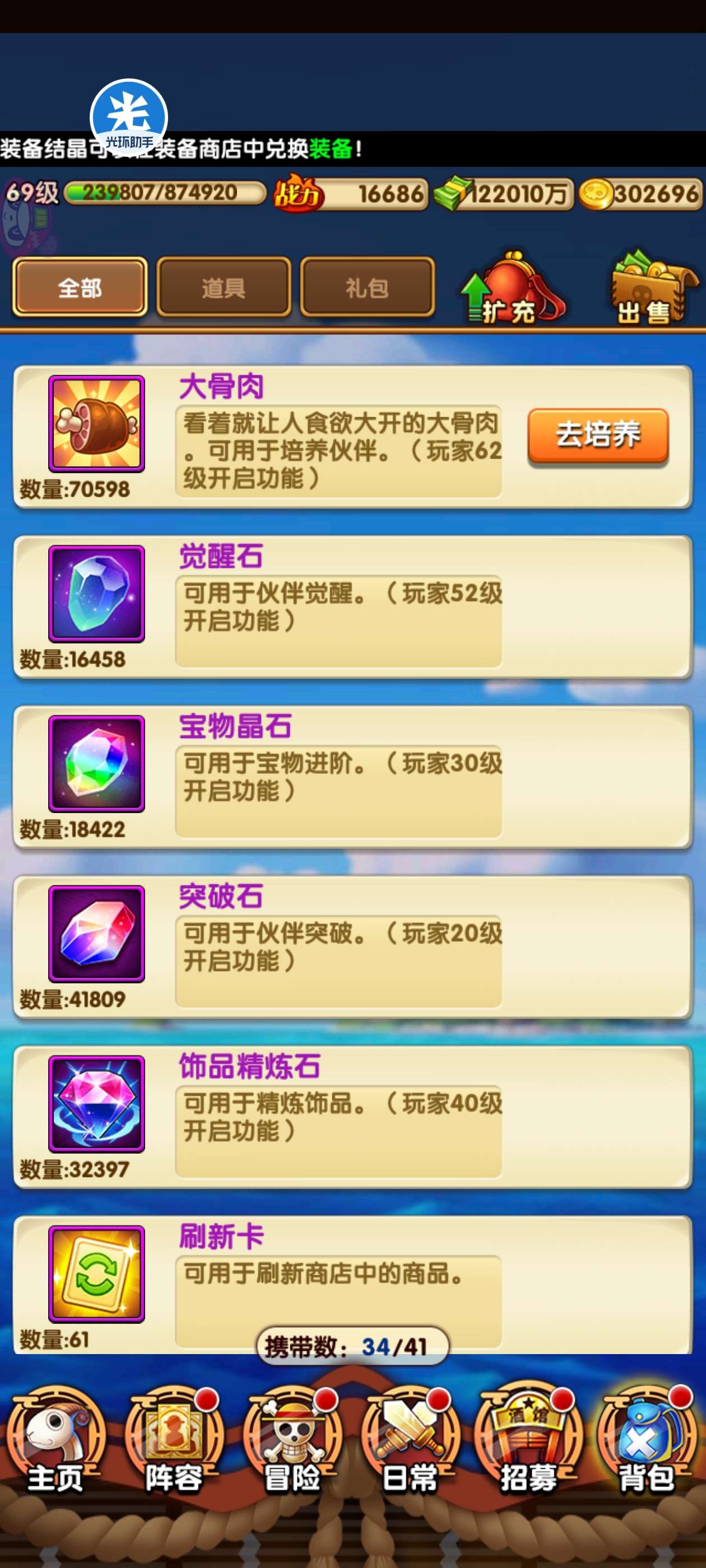Switch to the 礼包 tab
This screenshot has width=706, height=1568.
[x=366, y=287]
